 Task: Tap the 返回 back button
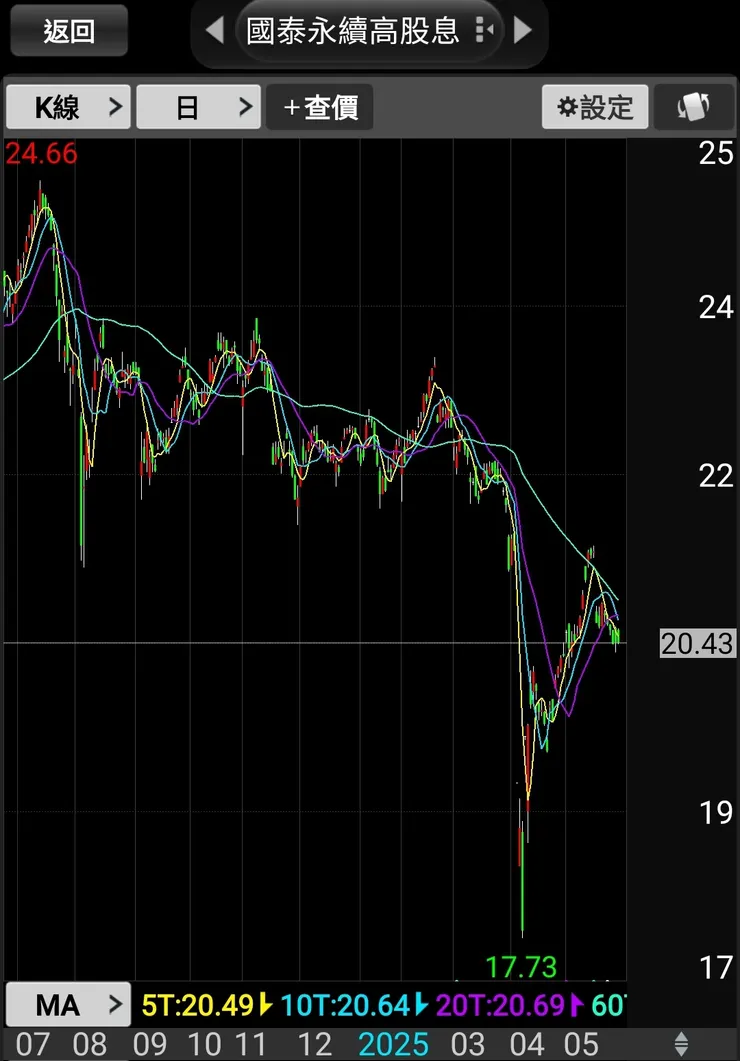[69, 31]
